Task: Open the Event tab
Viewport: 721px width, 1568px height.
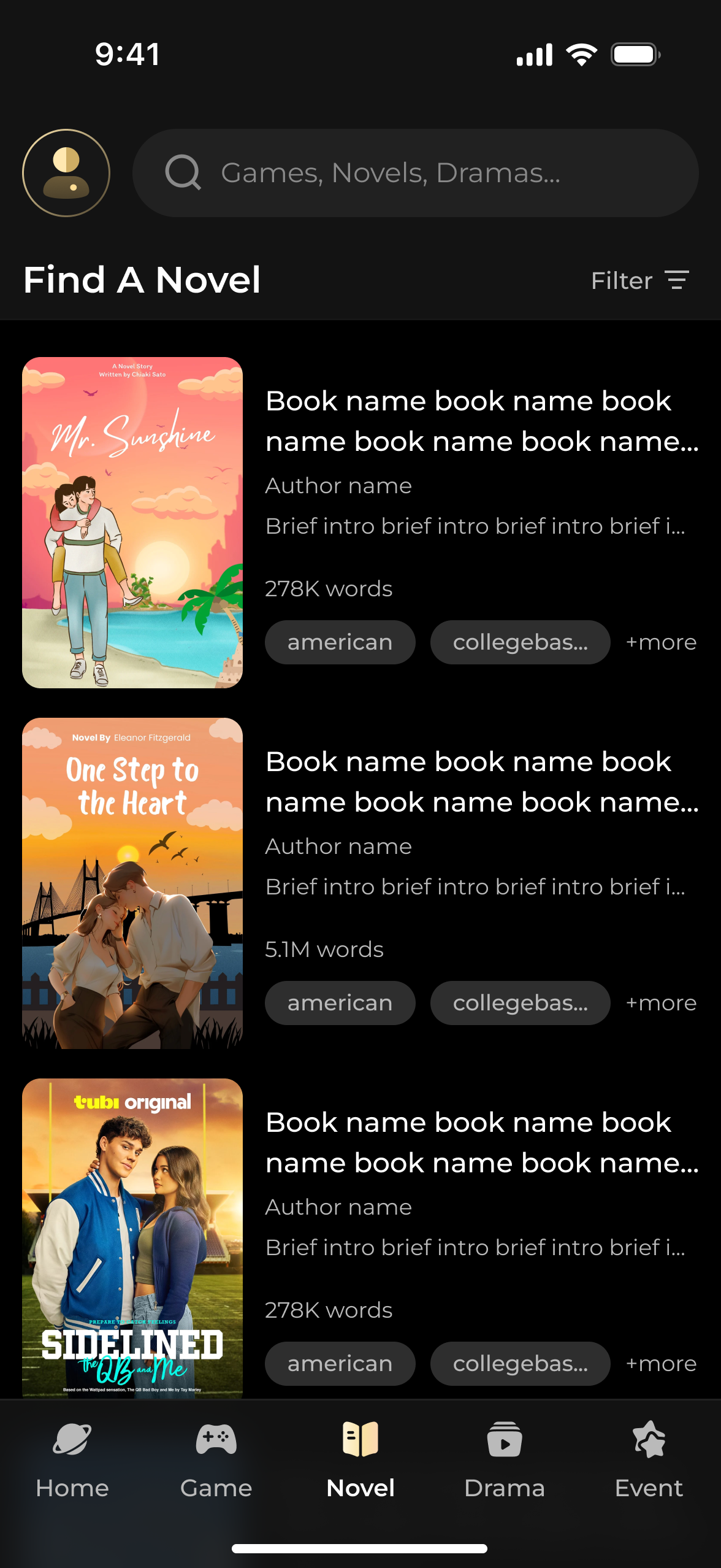Action: (649, 1460)
